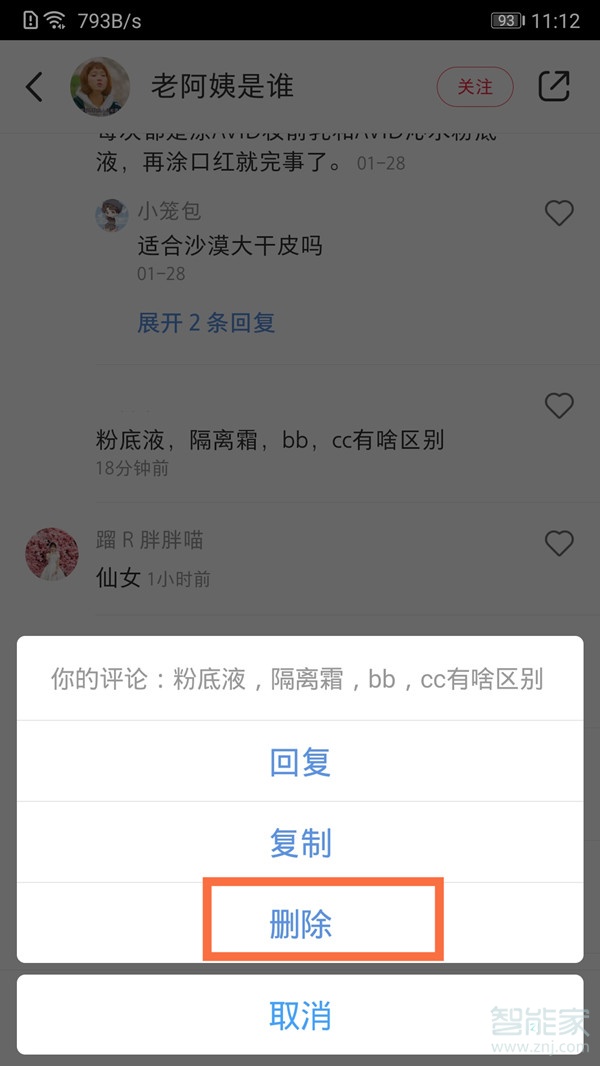Go back using the arrow icon
Image resolution: width=600 pixels, height=1066 pixels.
[34, 87]
